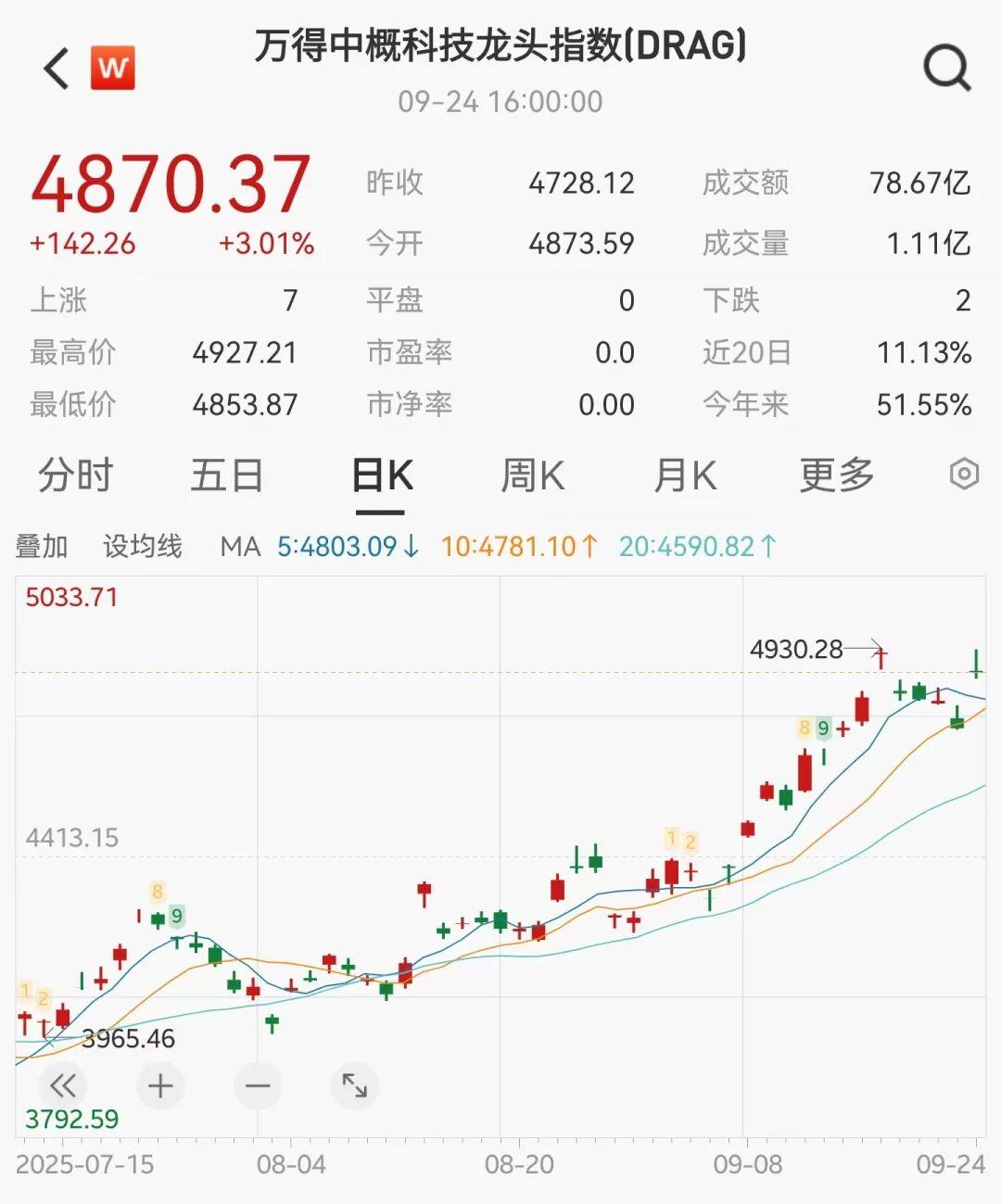
Task: Open the search magnifier icon
Action: click(x=946, y=68)
